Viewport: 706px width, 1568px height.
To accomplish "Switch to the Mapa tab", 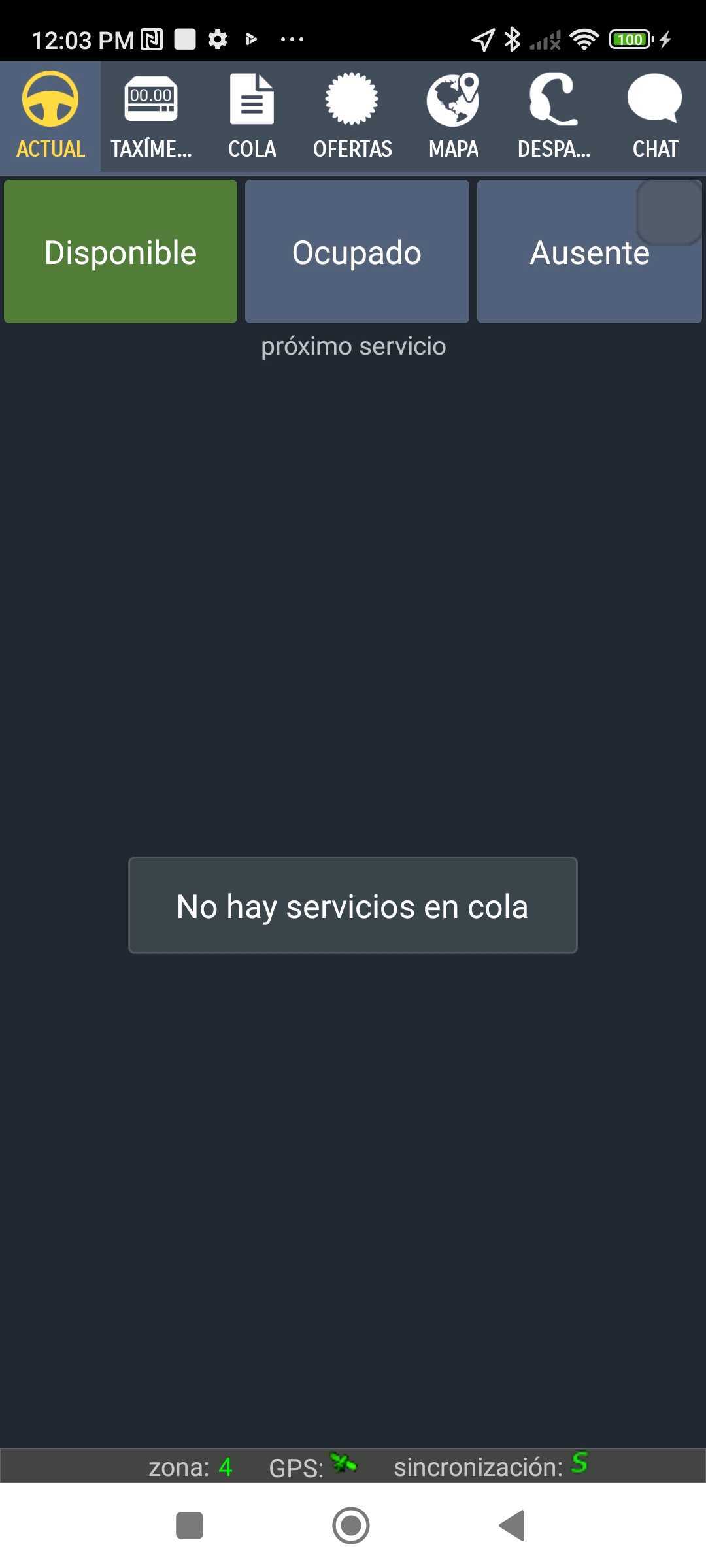I will point(453,116).
